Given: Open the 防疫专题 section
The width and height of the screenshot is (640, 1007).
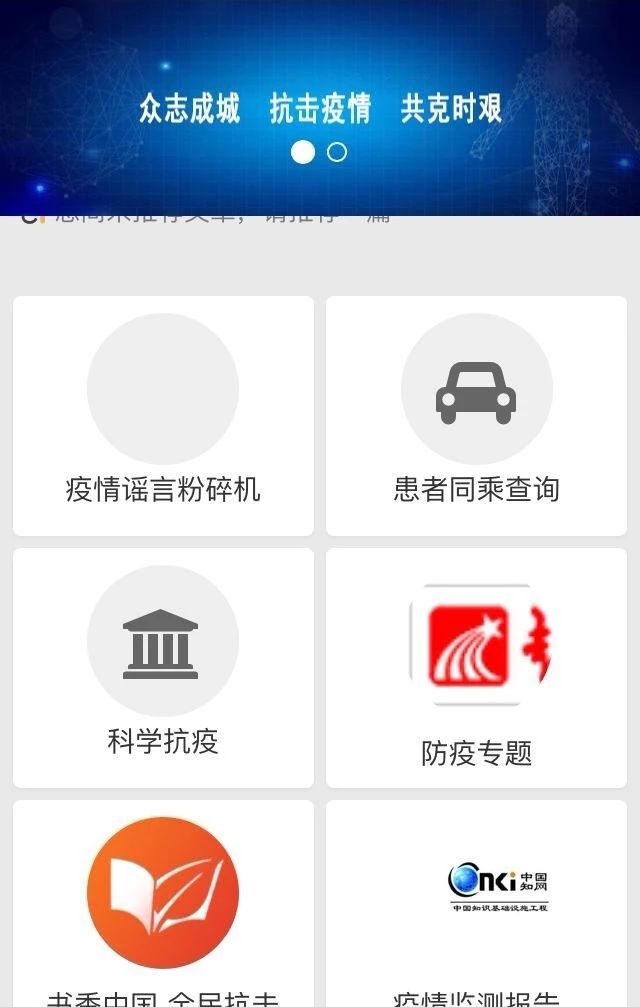Looking at the screenshot, I should (x=476, y=667).
